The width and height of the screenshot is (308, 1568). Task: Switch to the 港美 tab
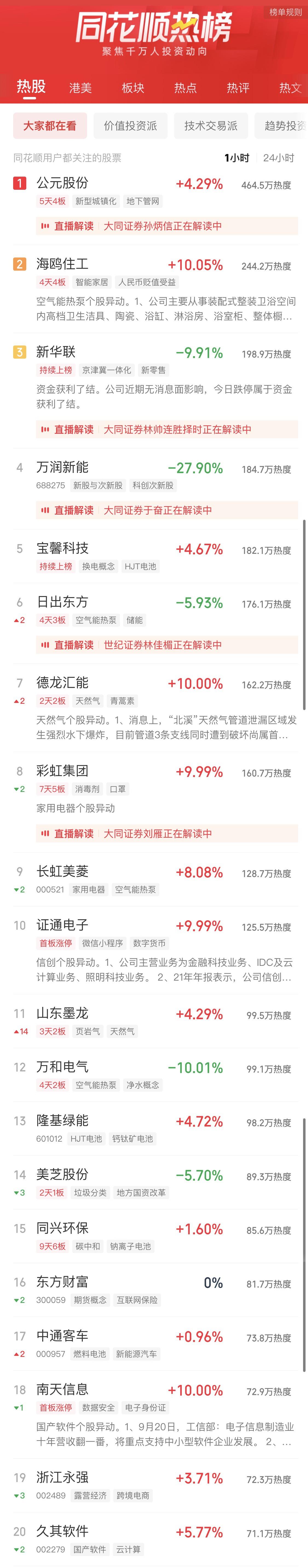[x=80, y=88]
